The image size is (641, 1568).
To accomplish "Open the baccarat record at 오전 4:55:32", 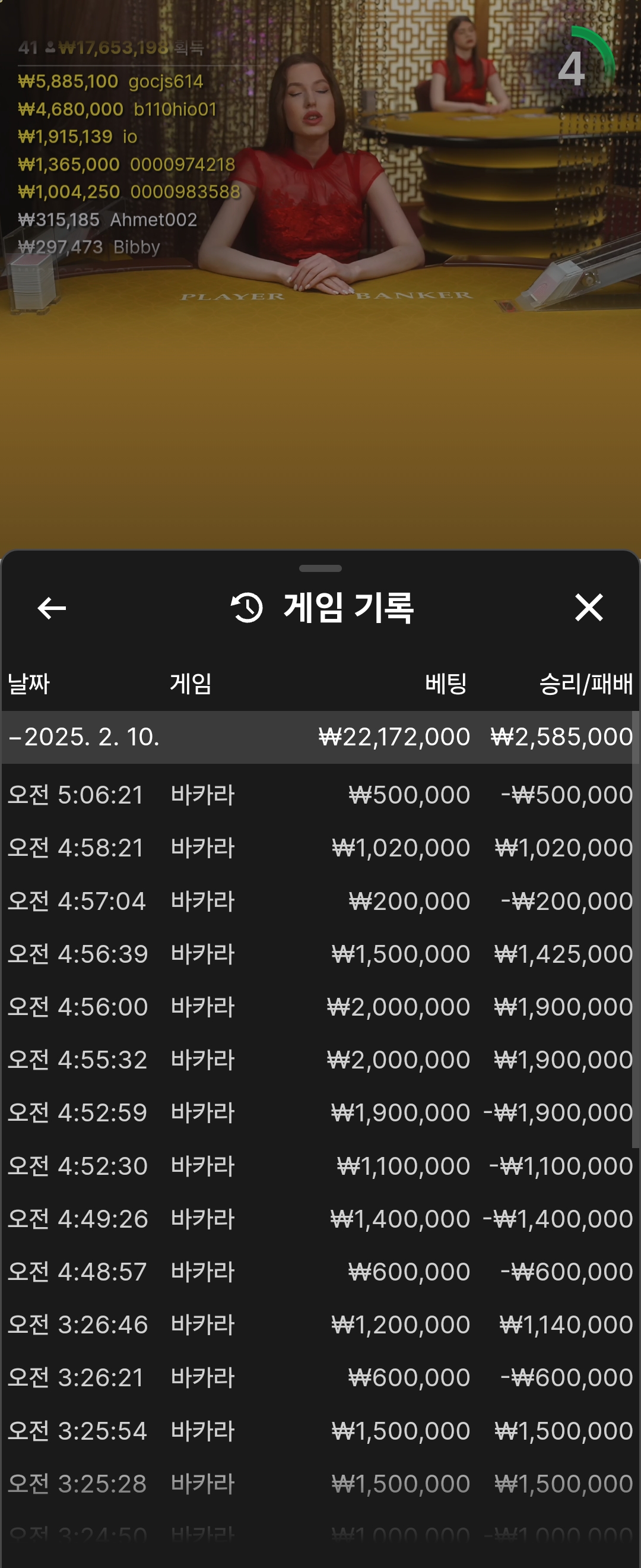I will pos(320,1060).
